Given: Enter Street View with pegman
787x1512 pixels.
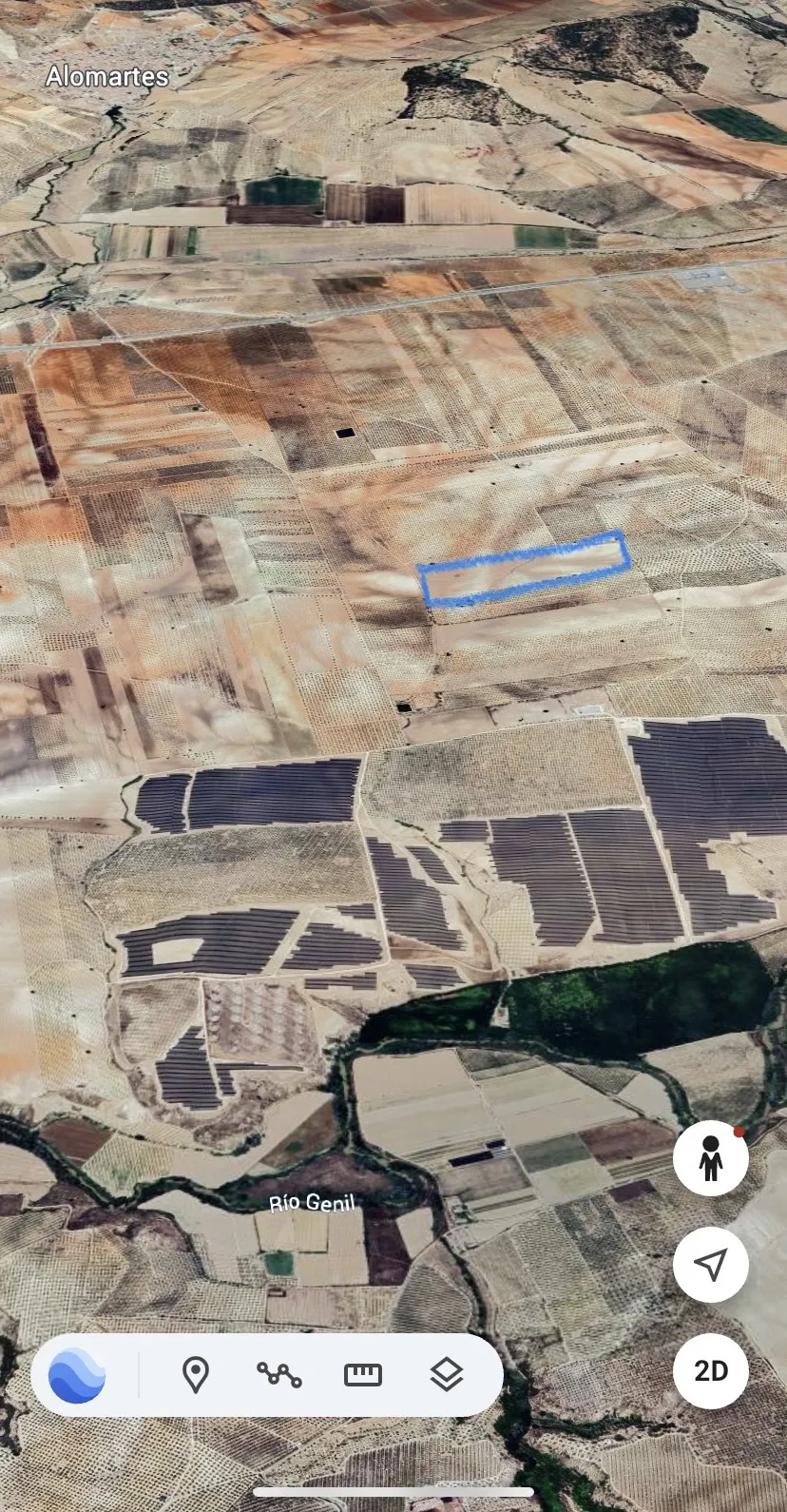Looking at the screenshot, I should point(710,1158).
